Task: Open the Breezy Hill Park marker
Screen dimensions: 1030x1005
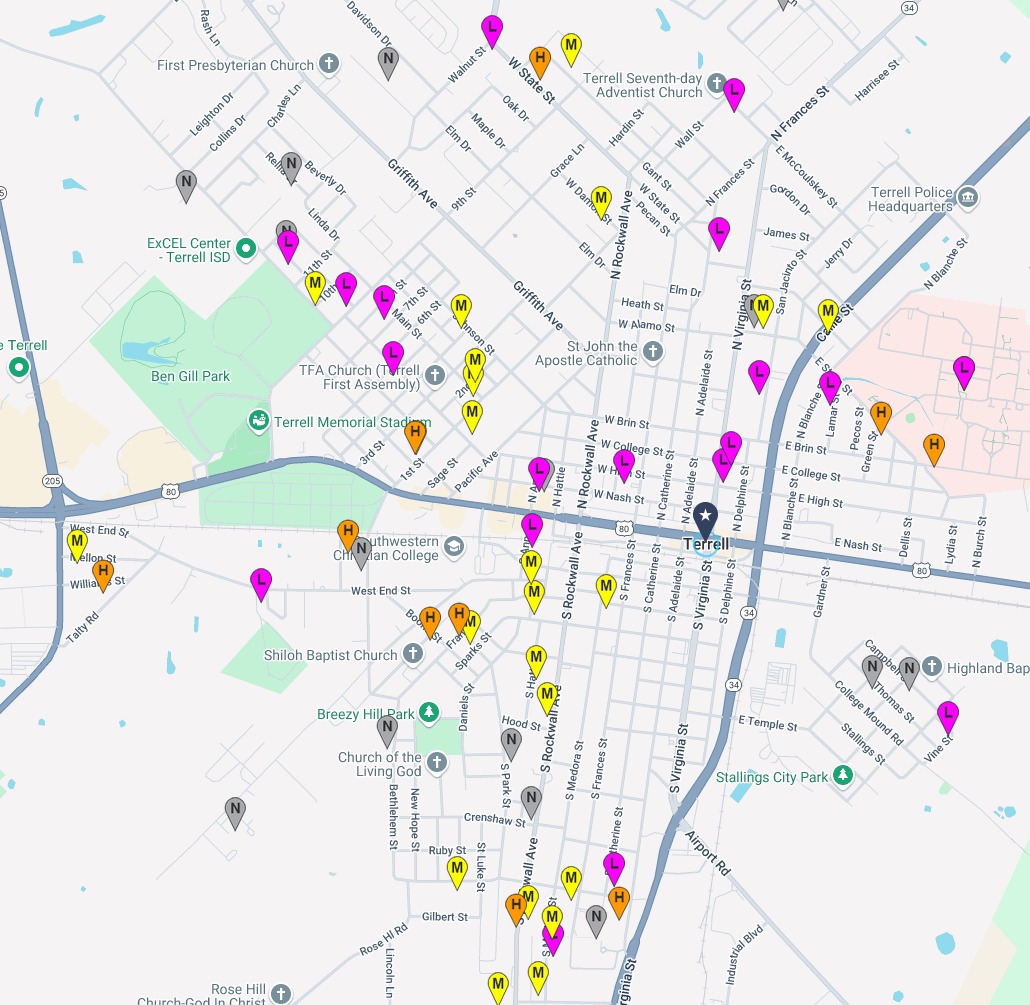Action: click(x=429, y=712)
